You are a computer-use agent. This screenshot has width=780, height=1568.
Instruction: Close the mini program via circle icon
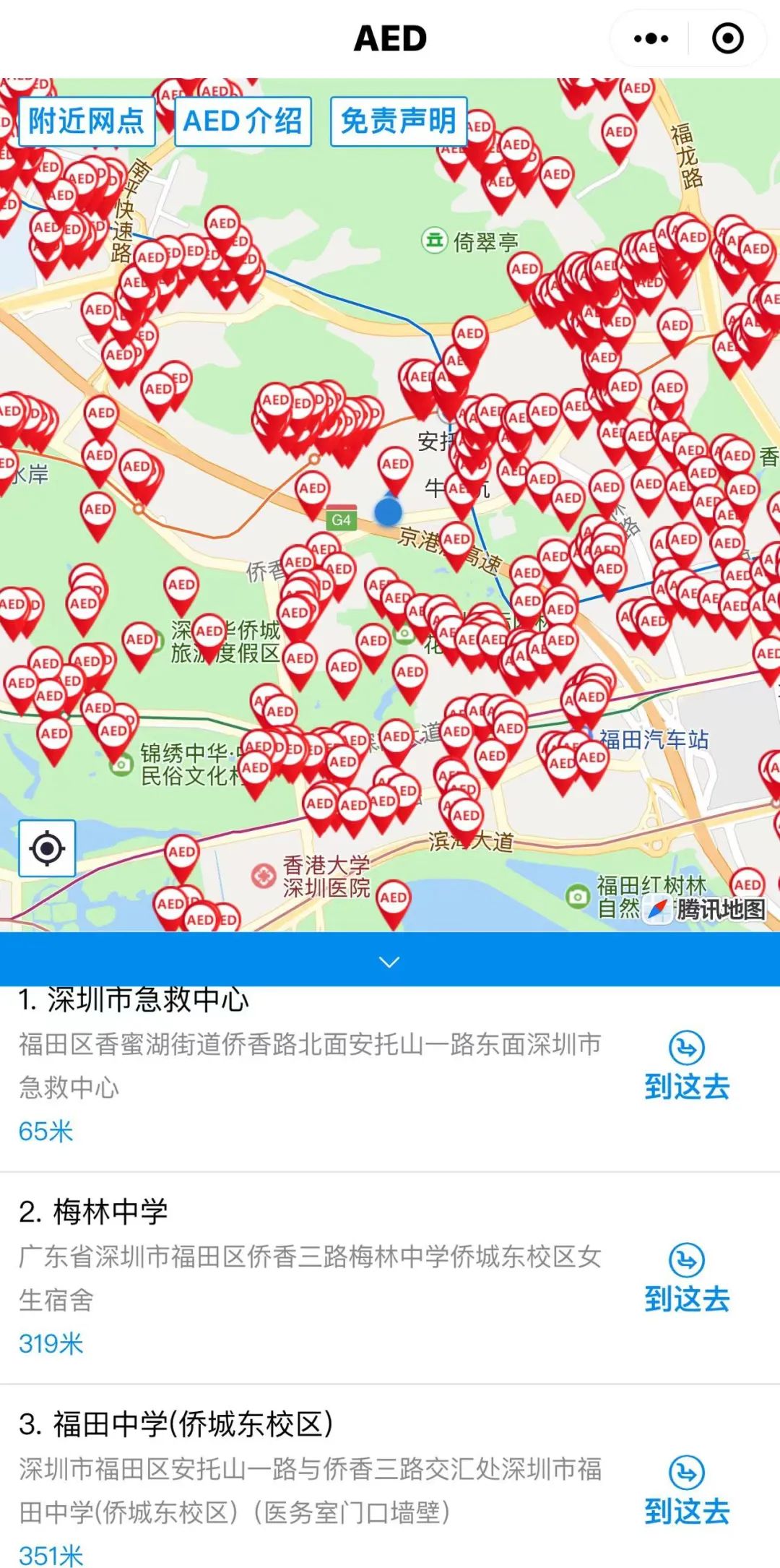[x=727, y=38]
